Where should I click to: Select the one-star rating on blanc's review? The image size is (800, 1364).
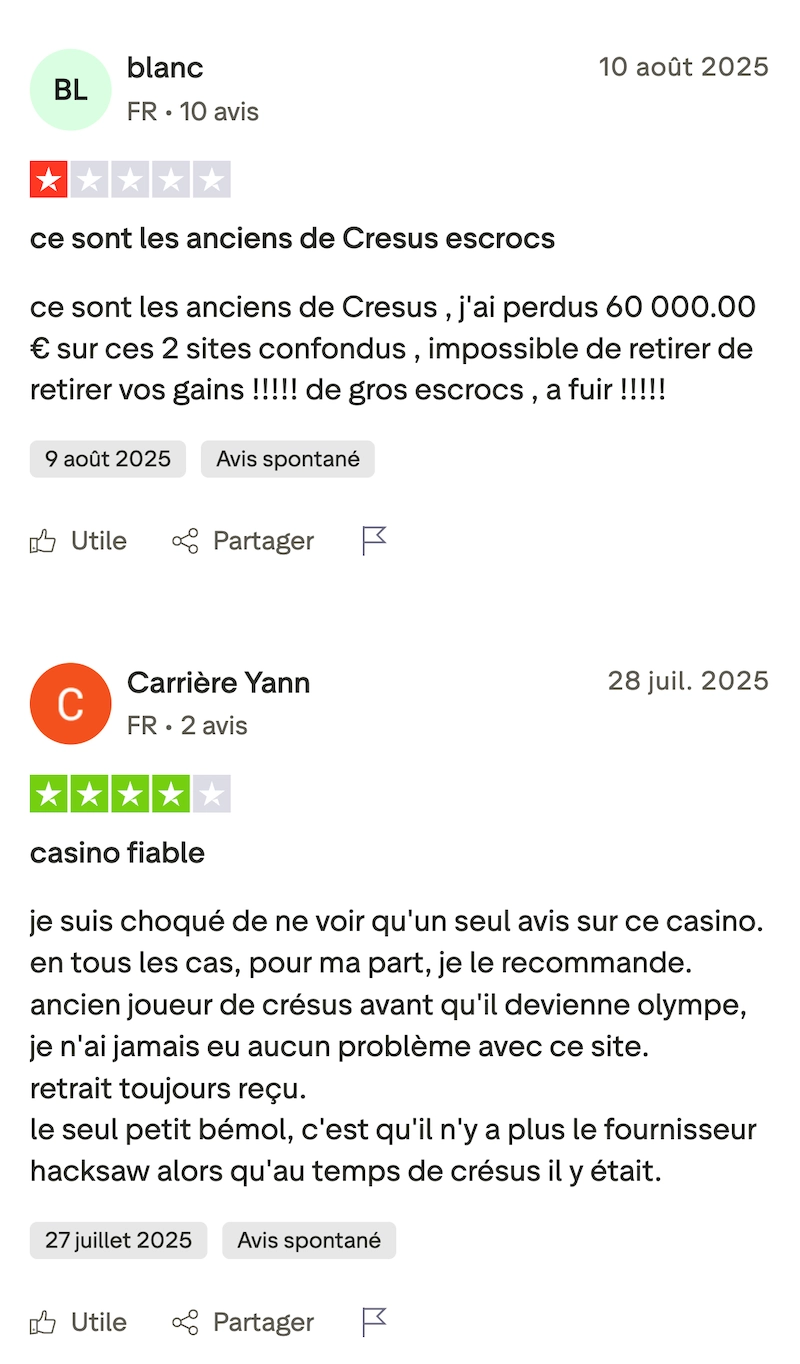click(48, 178)
